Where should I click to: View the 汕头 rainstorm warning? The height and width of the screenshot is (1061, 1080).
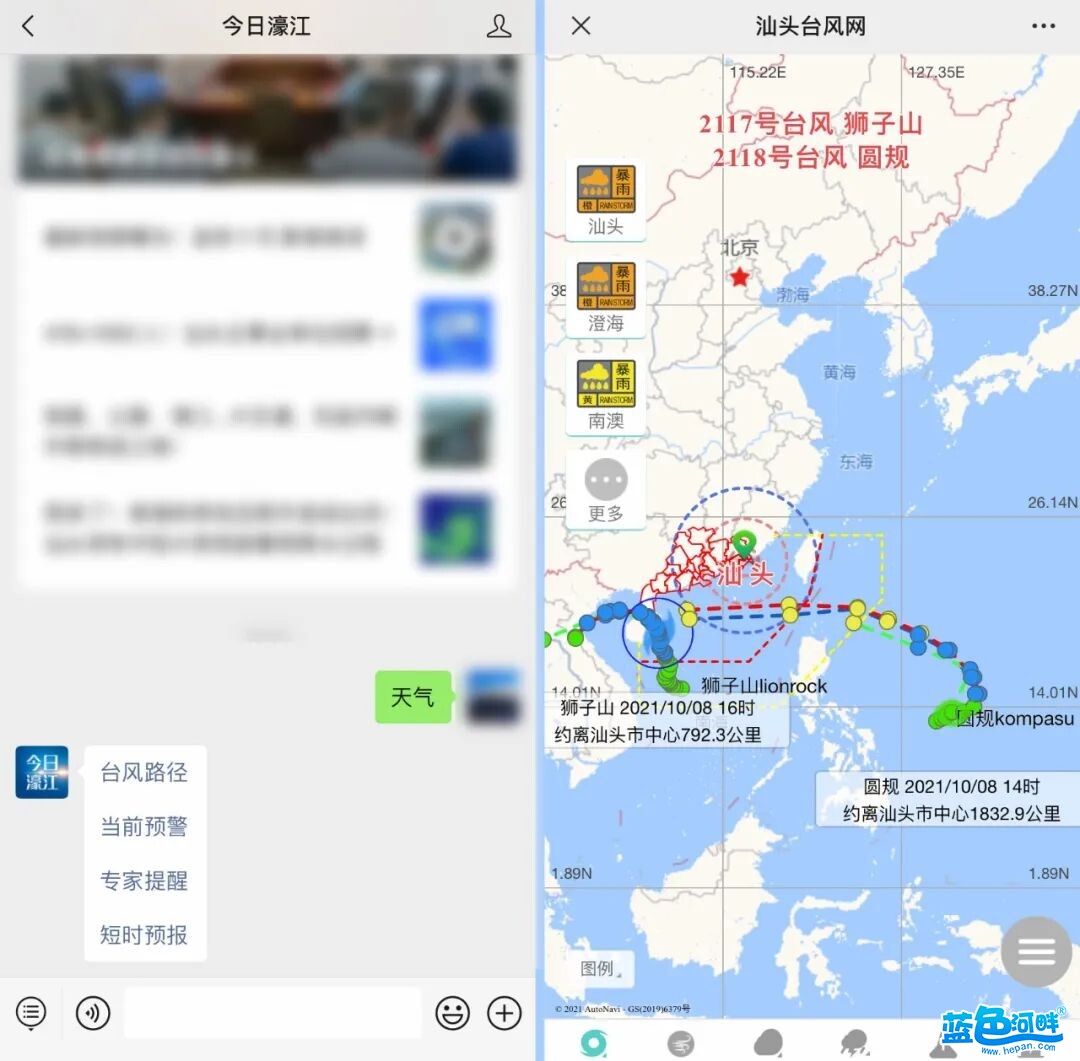point(606,201)
